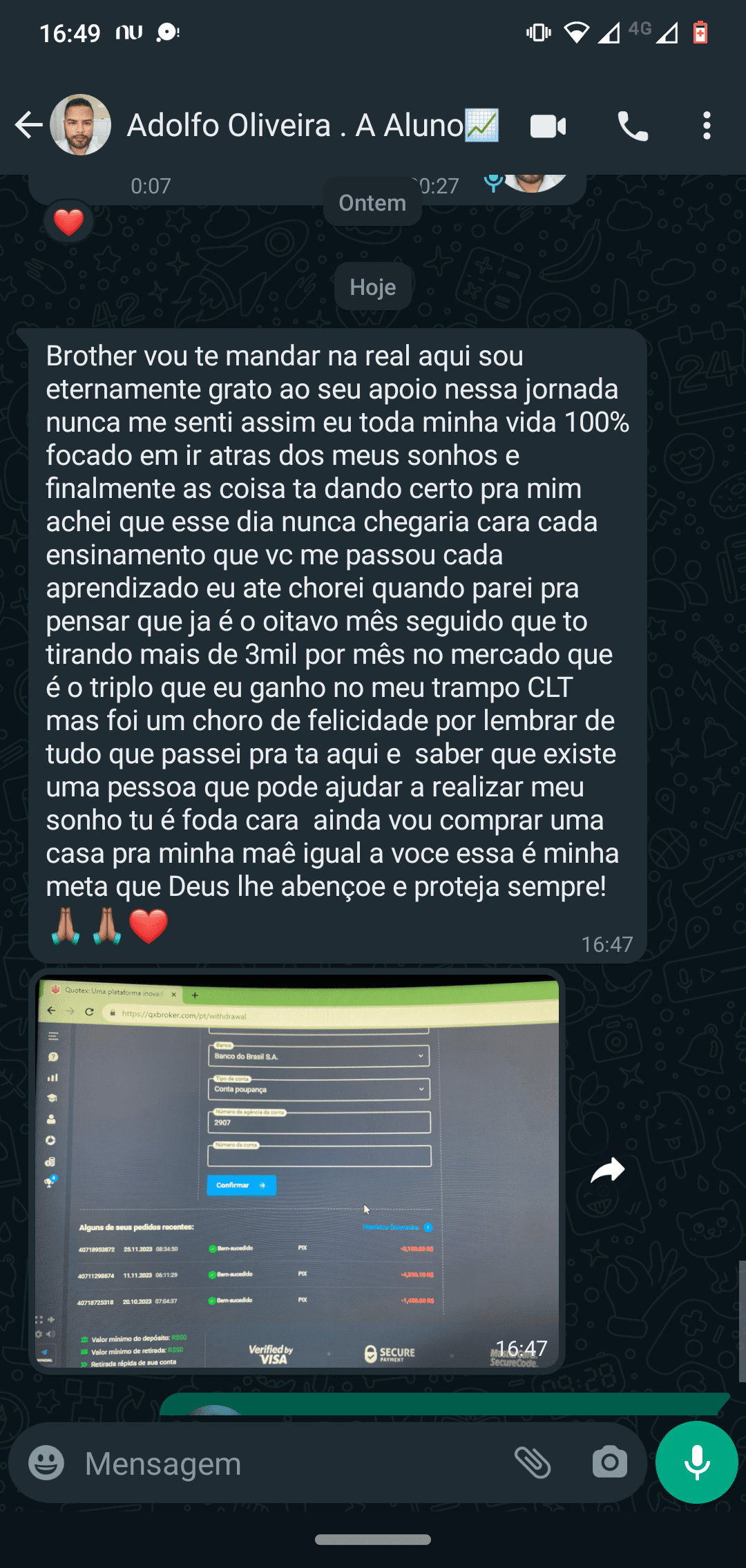The image size is (746, 1568).
Task: Open the overflow menu
Action: tap(706, 126)
